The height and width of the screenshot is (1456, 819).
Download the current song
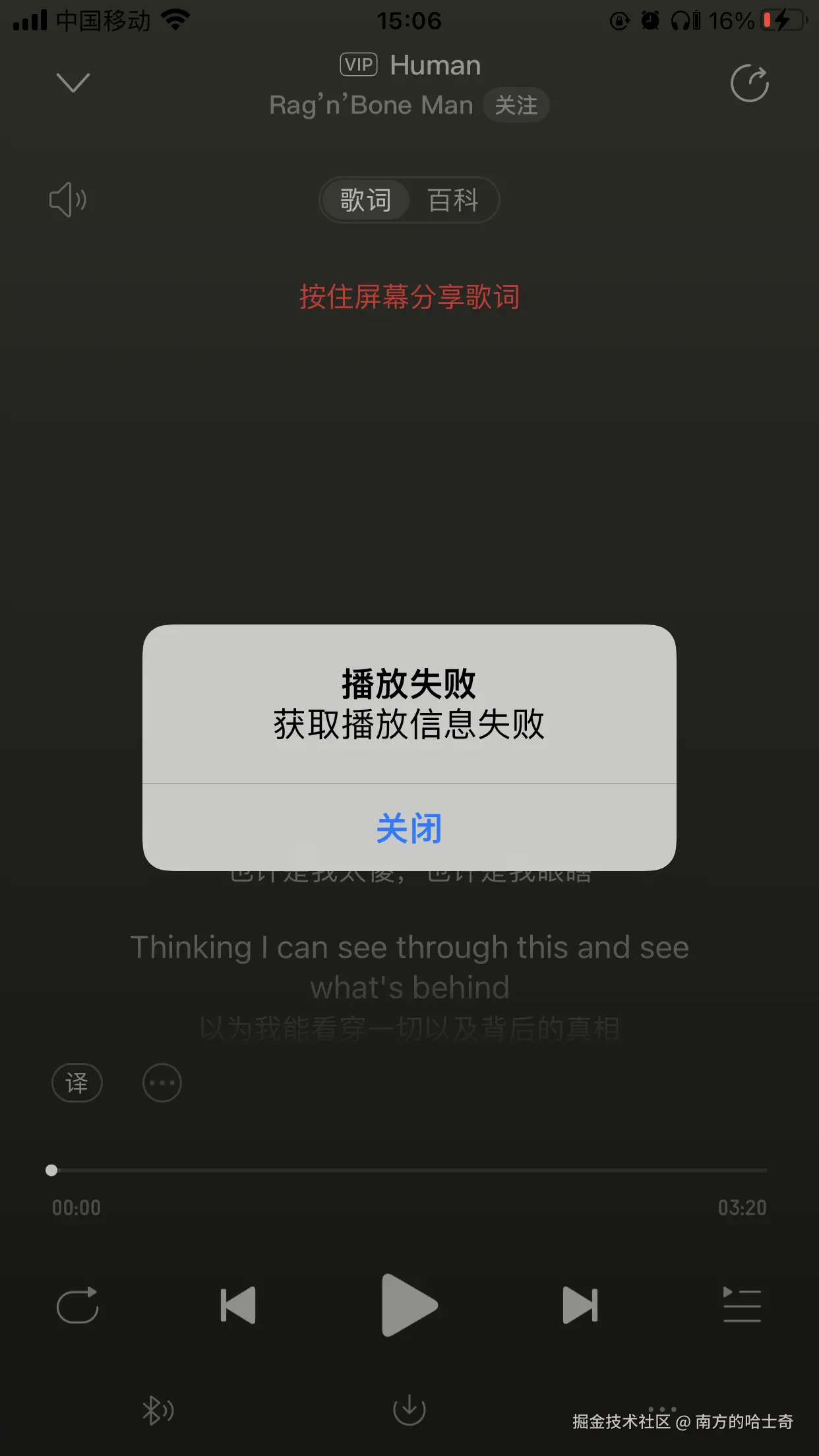click(x=409, y=1410)
